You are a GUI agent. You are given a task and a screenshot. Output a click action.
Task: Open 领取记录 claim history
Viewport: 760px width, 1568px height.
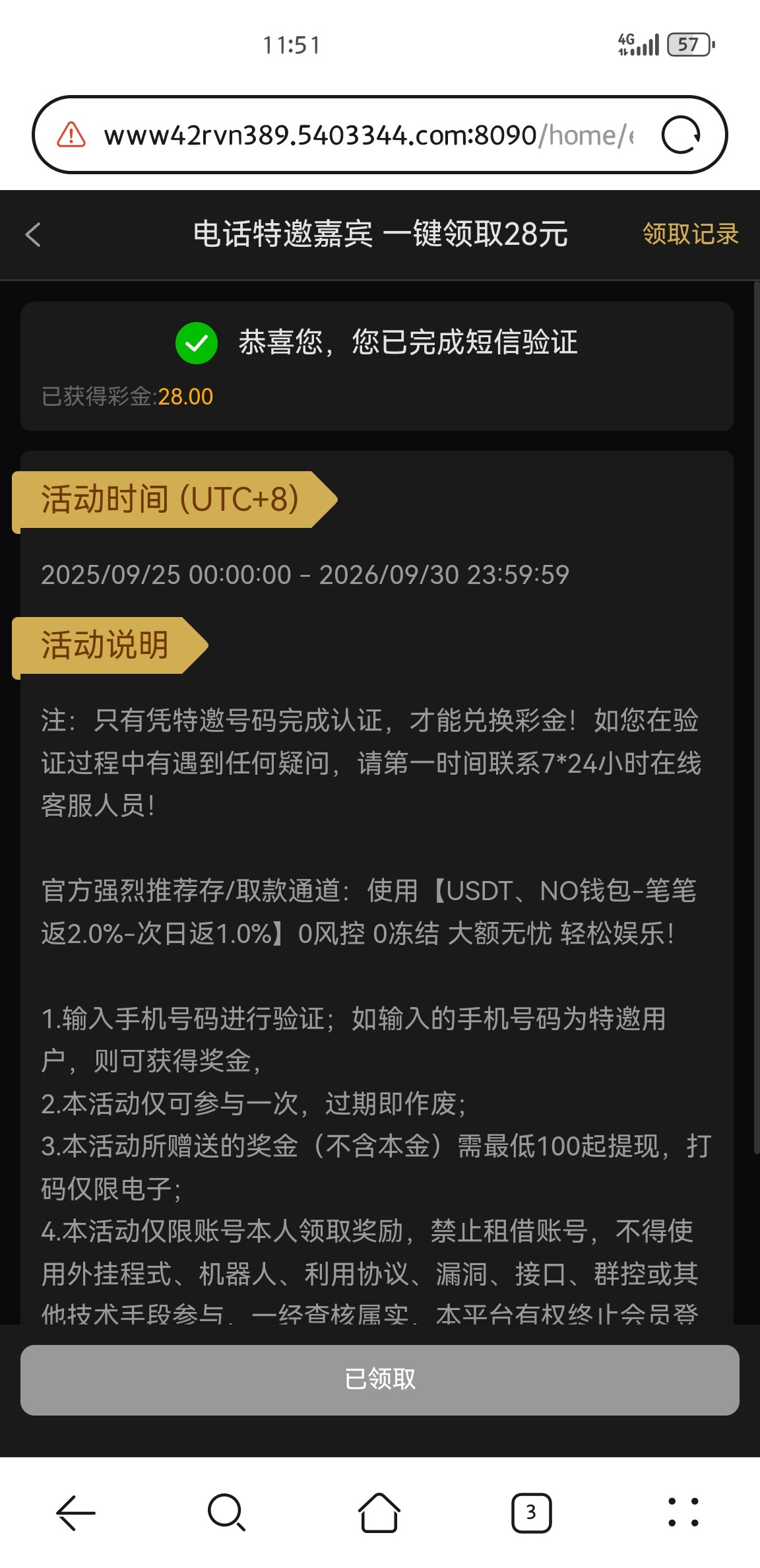point(690,234)
